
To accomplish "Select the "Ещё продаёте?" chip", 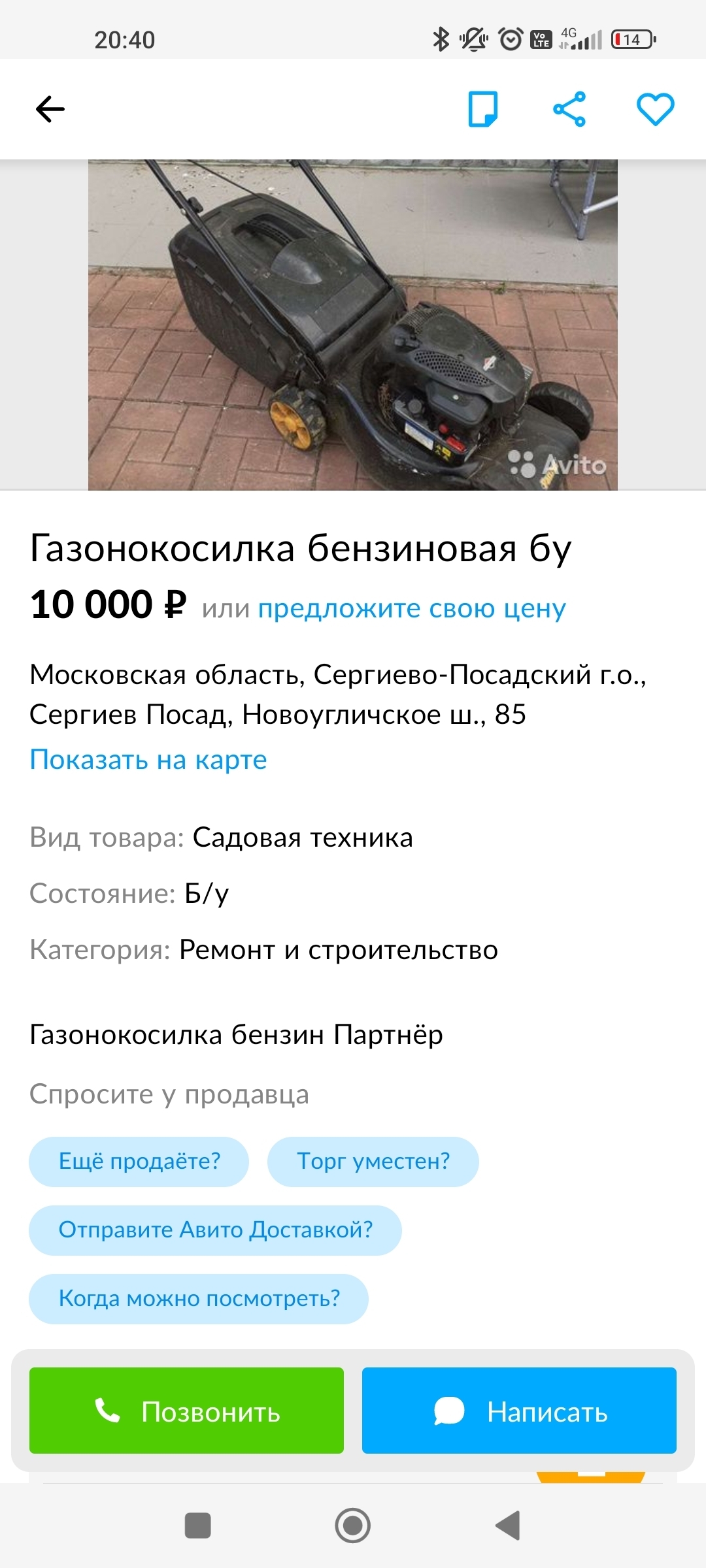I will (139, 1161).
